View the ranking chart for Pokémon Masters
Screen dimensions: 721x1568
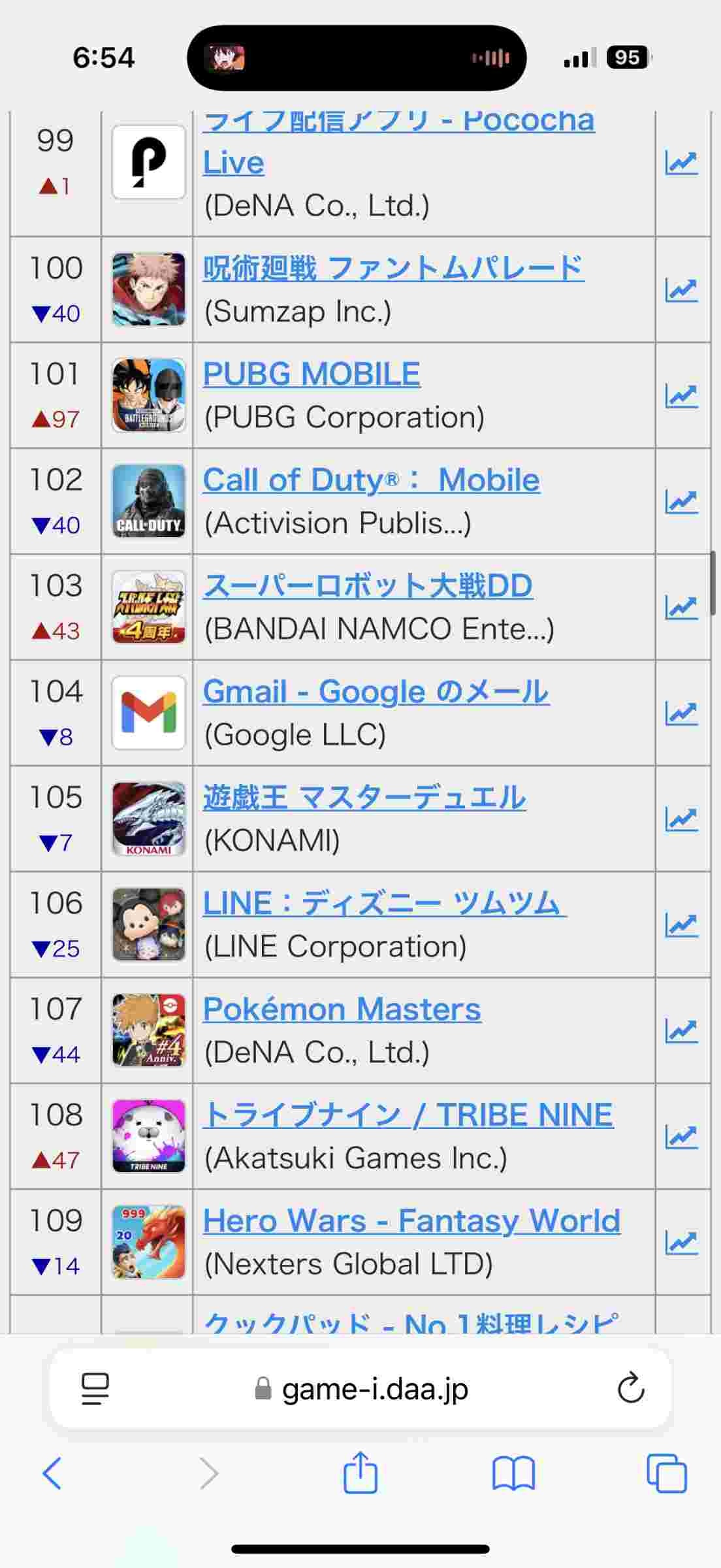click(681, 1031)
